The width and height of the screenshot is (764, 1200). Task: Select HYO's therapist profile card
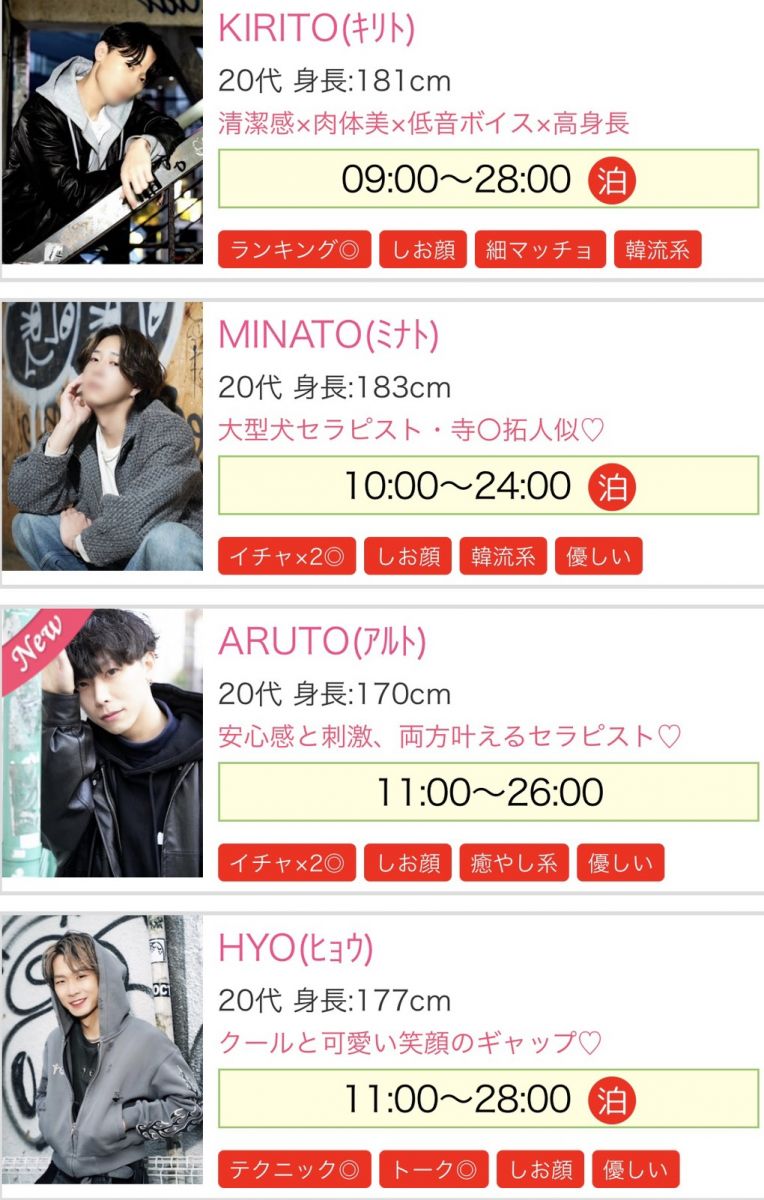coord(295,948)
